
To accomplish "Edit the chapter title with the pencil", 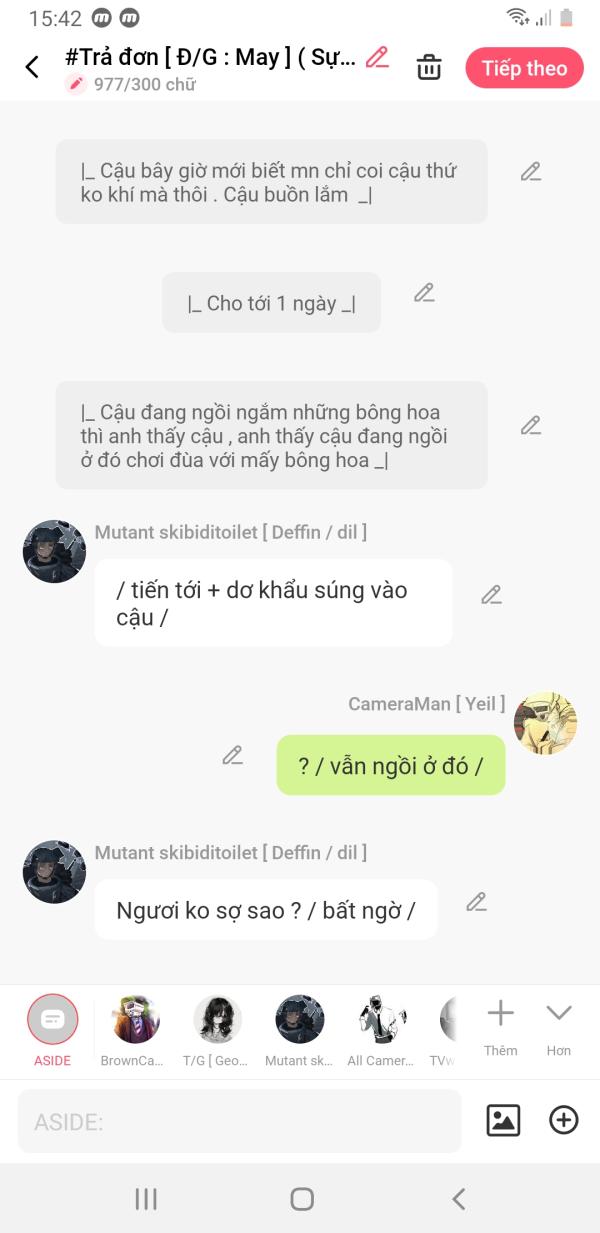I will click(377, 57).
